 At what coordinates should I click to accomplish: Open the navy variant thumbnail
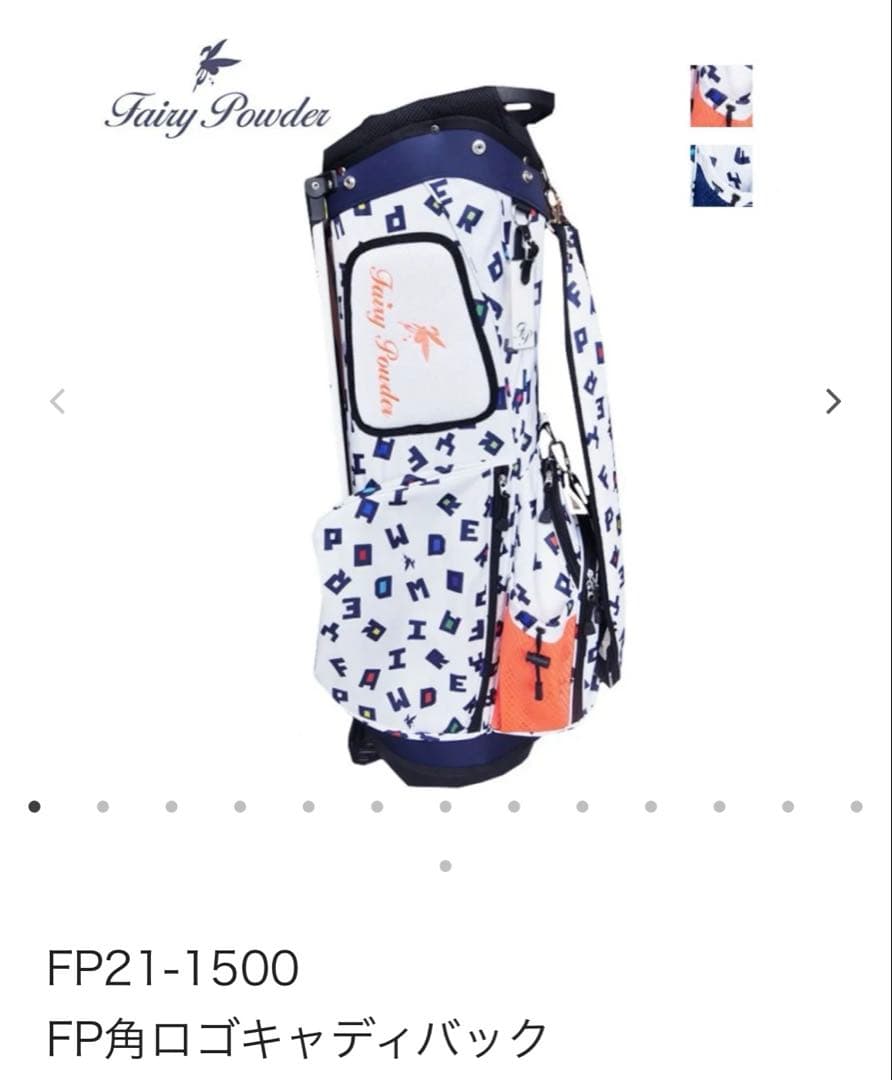(720, 177)
